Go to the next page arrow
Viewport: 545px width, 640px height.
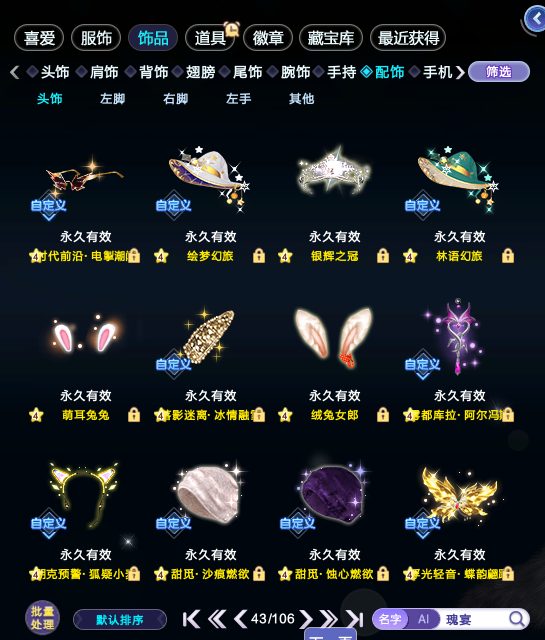(x=305, y=619)
